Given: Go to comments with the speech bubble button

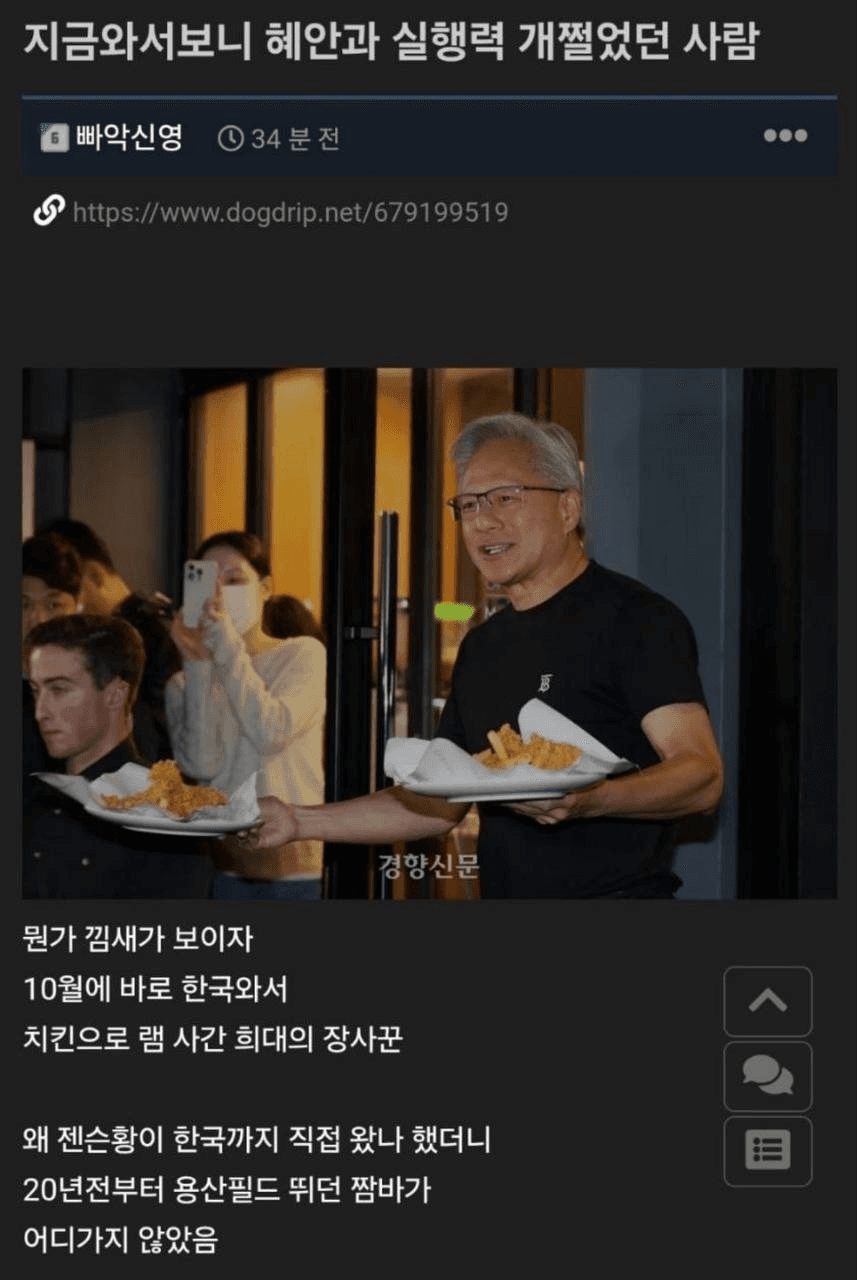Looking at the screenshot, I should click(x=768, y=1076).
